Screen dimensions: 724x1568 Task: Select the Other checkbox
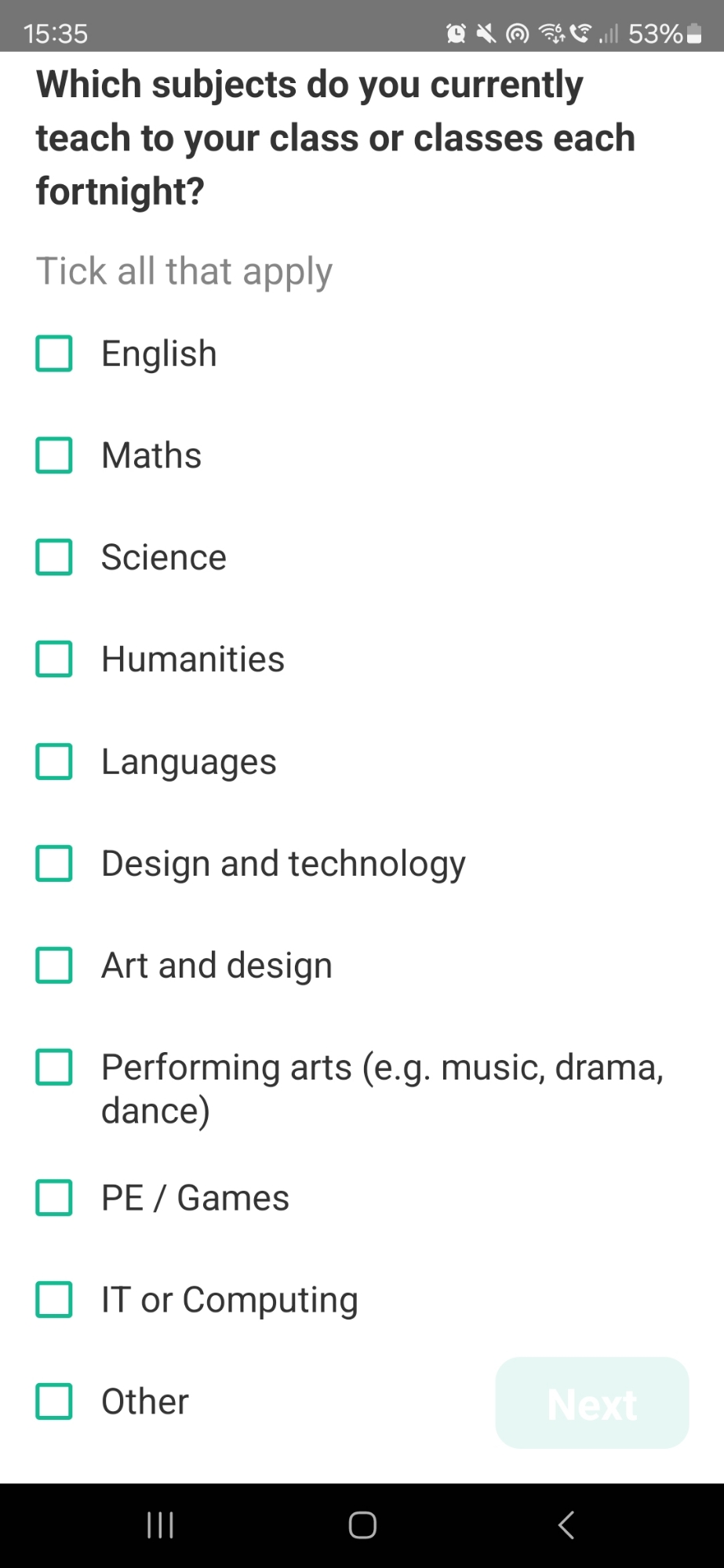tap(54, 1402)
